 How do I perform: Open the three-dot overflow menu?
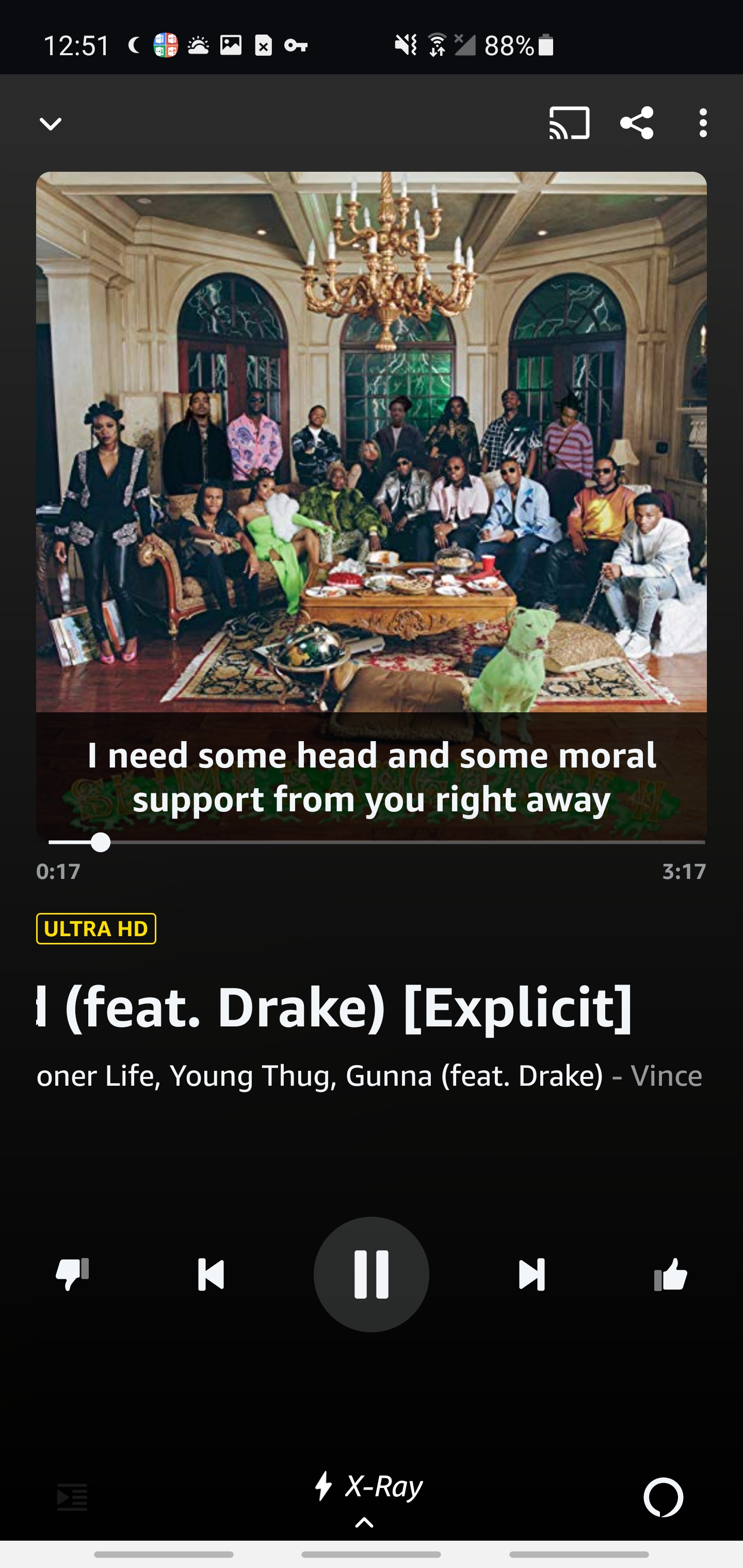pyautogui.click(x=703, y=124)
